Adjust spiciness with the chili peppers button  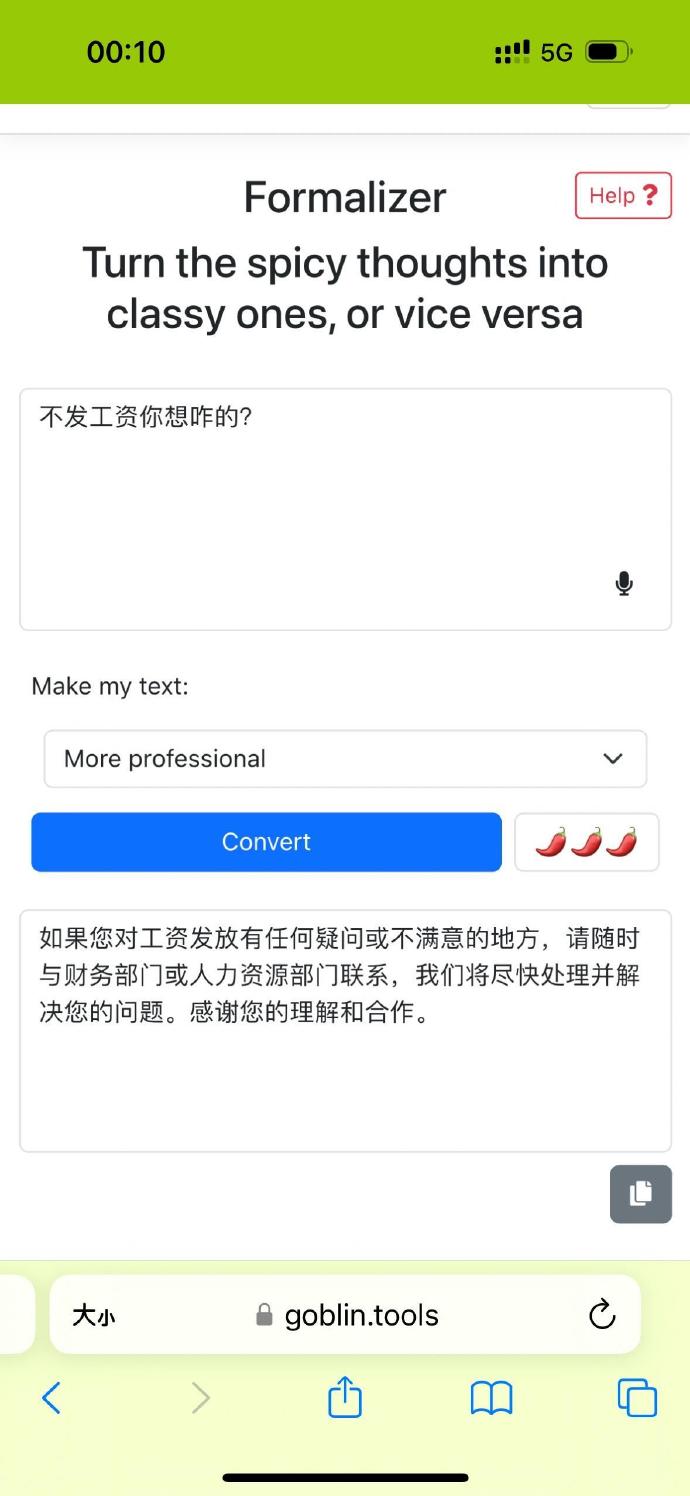[586, 842]
